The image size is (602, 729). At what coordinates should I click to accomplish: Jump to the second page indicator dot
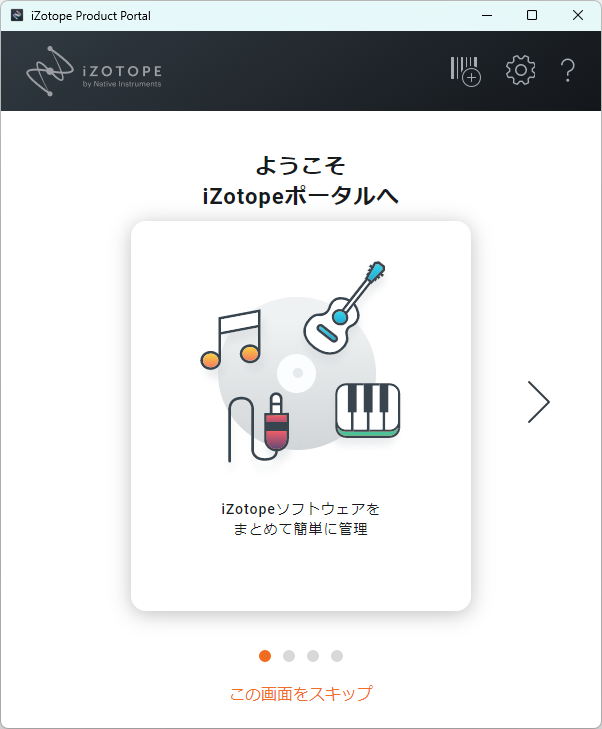pos(289,656)
